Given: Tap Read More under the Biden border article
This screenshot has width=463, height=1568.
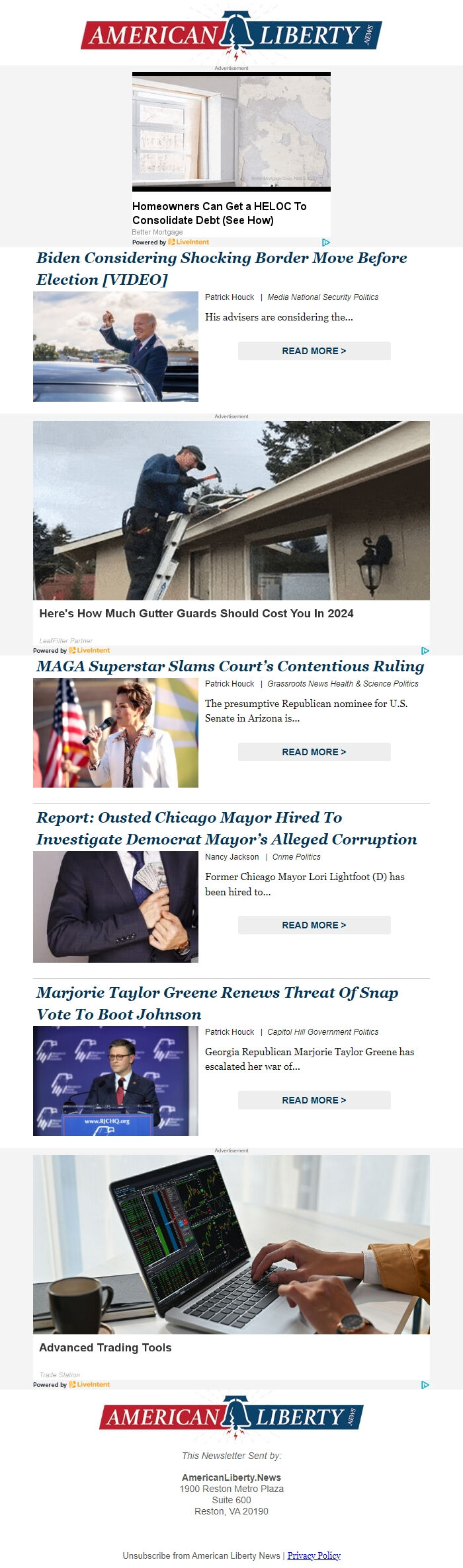Looking at the screenshot, I should click(314, 351).
